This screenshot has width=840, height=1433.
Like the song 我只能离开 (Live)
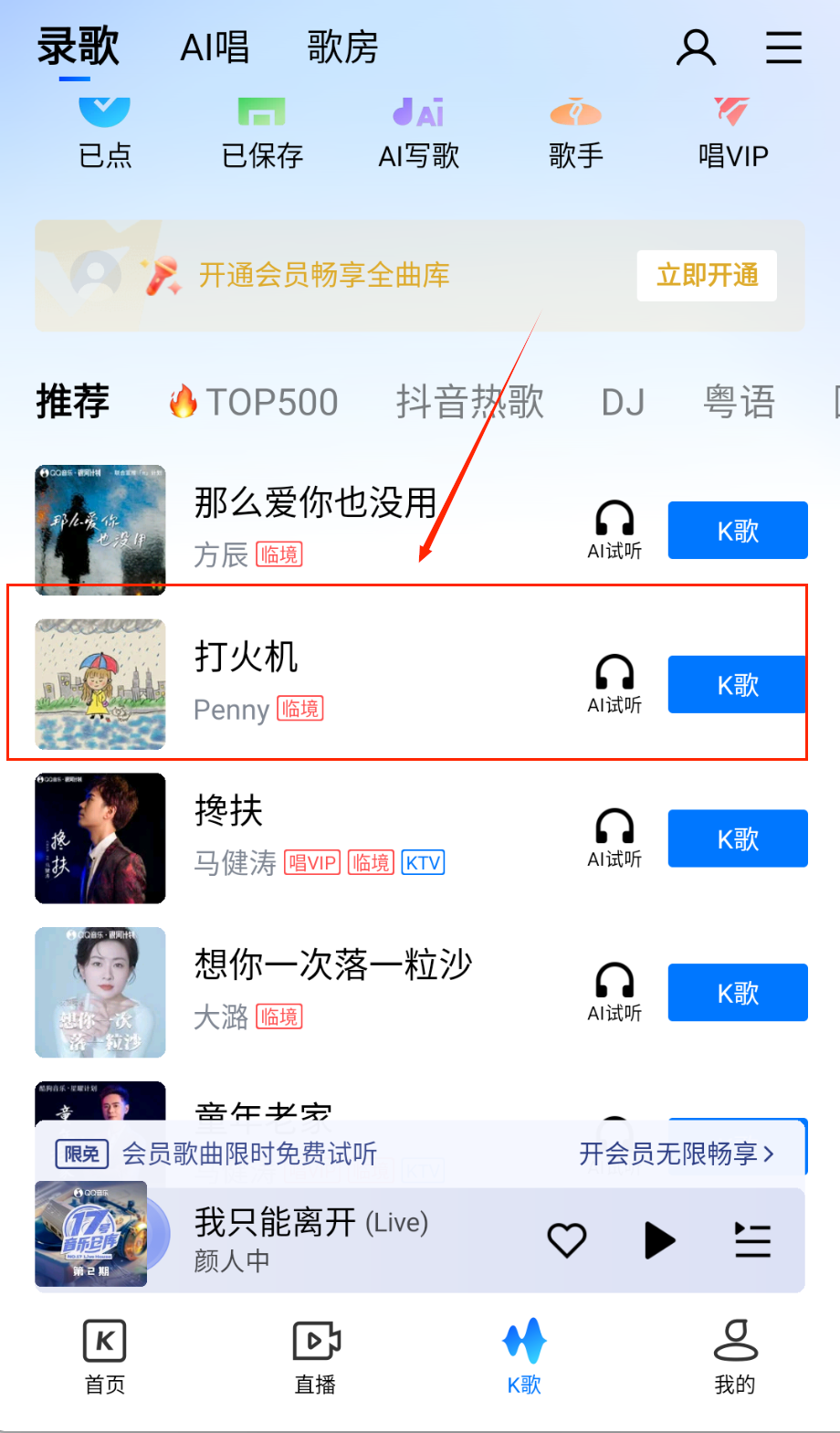pyautogui.click(x=566, y=1240)
